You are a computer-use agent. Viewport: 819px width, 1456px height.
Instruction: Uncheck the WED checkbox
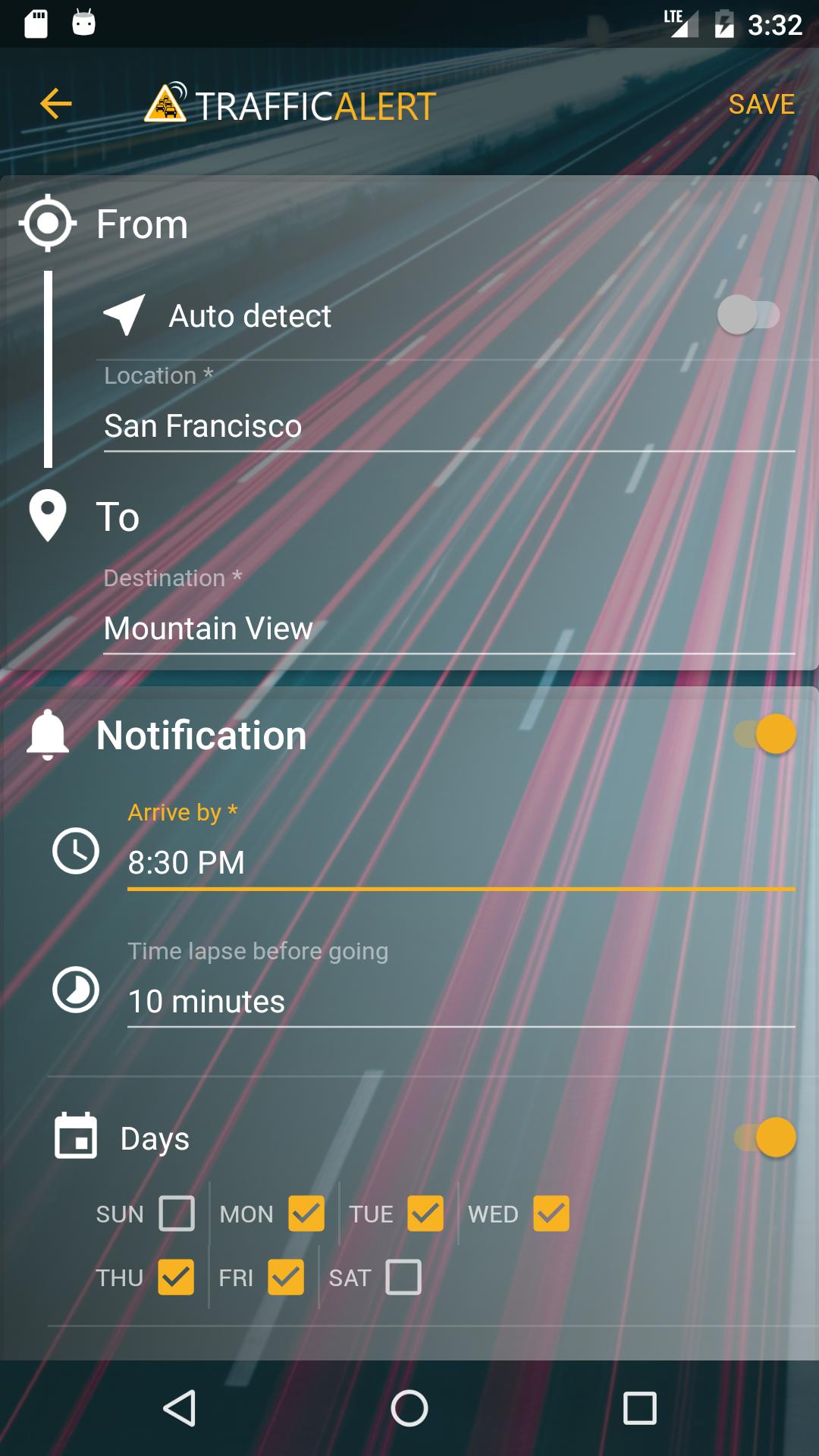pyautogui.click(x=550, y=1214)
